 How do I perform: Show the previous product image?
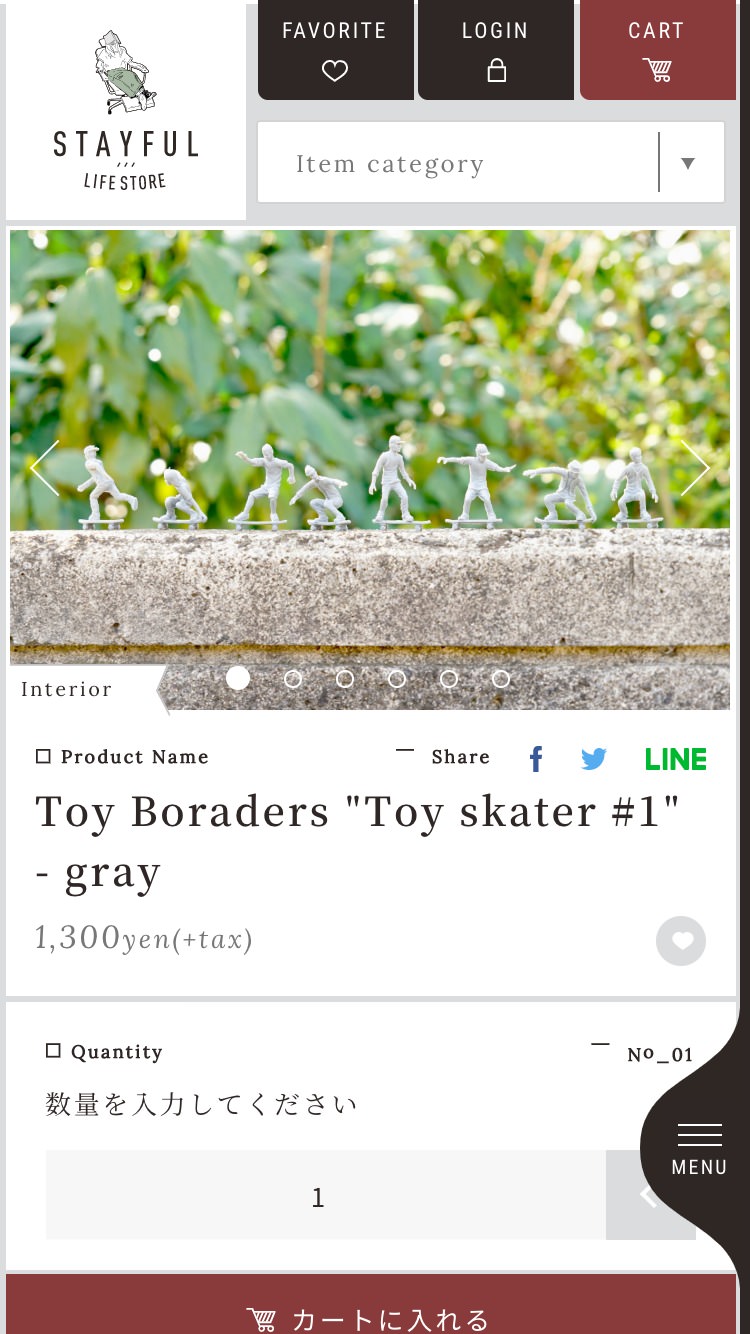(x=45, y=468)
